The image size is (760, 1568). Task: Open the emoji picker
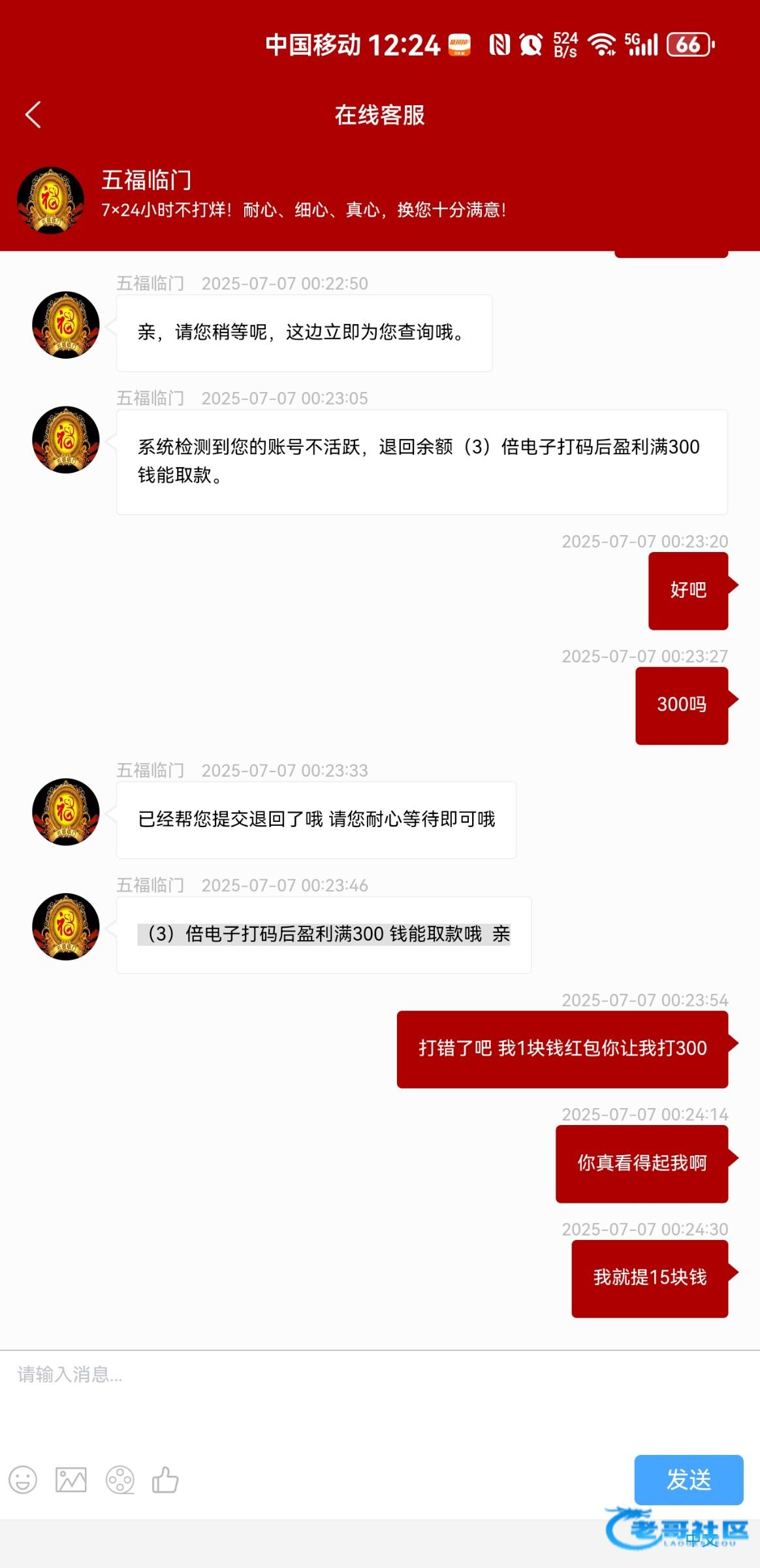tap(23, 1480)
